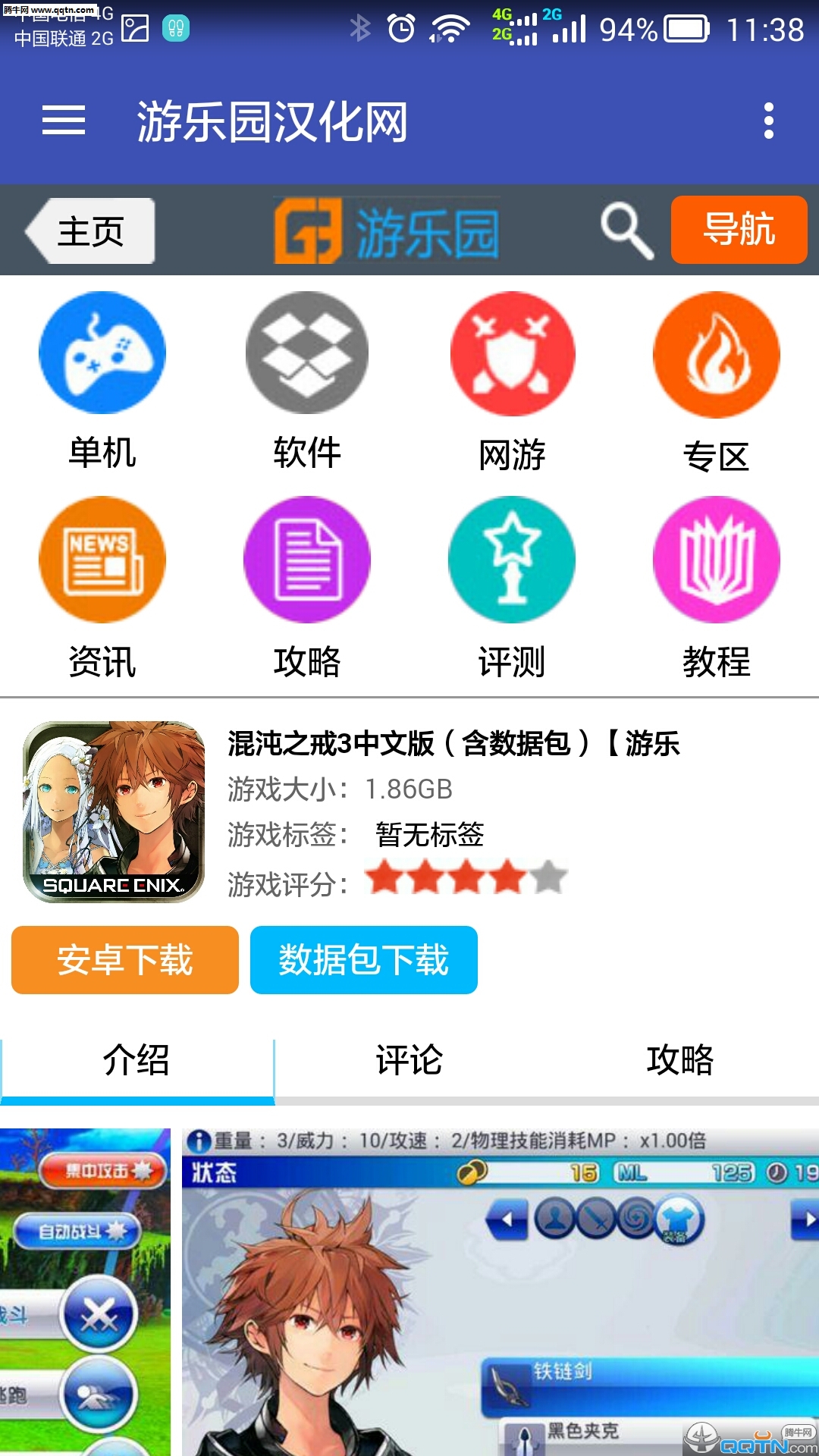
Task: Switch to the 评论 comments tab
Action: point(409,1060)
